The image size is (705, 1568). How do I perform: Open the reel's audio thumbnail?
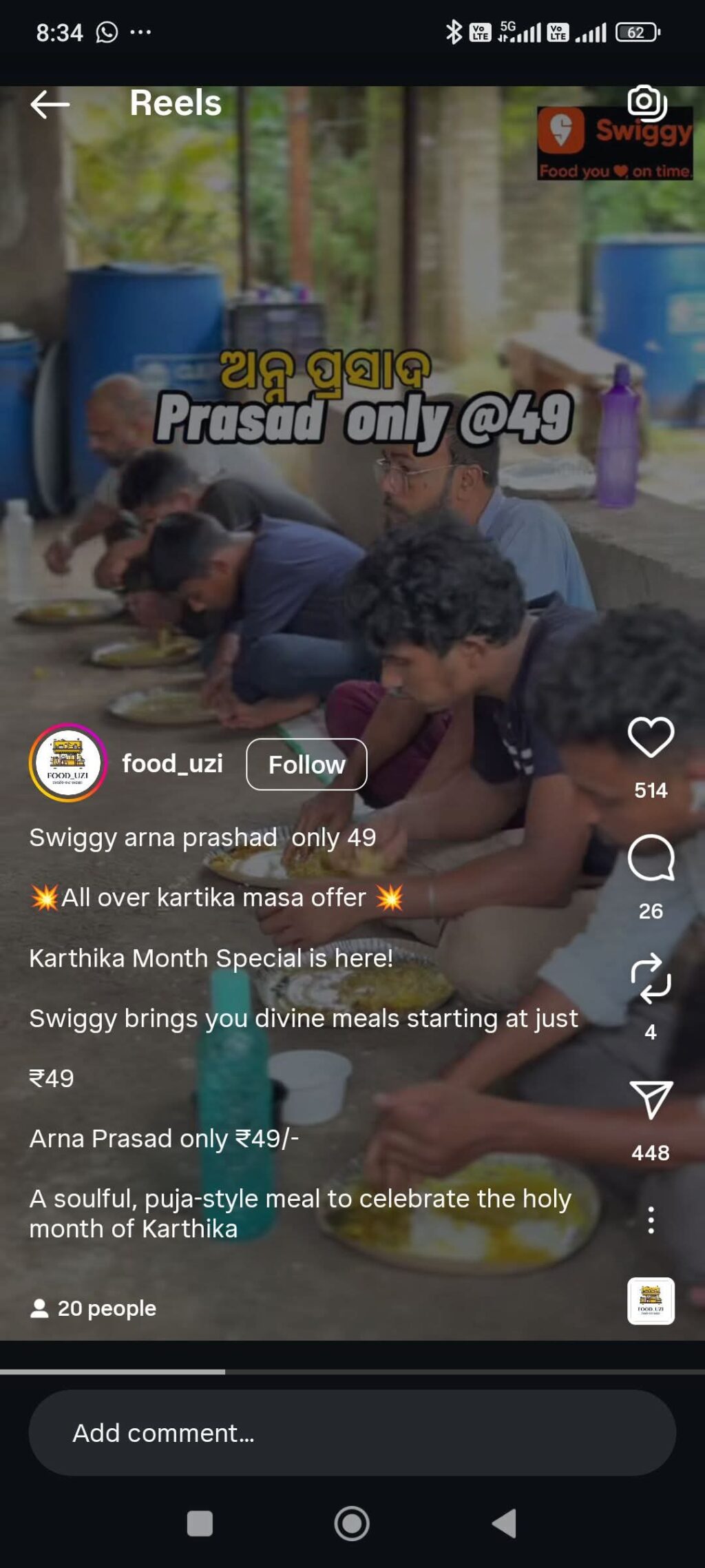click(x=651, y=1301)
